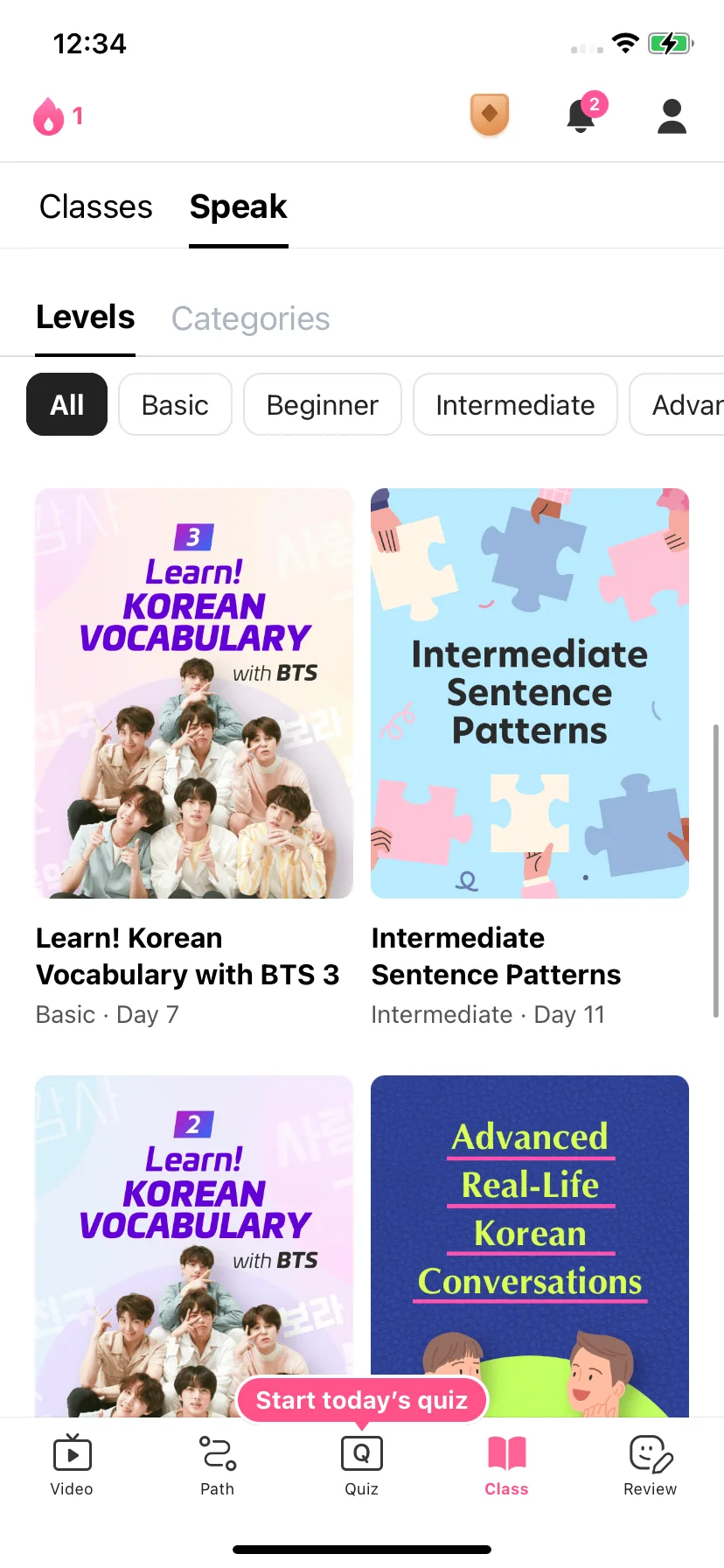Select the Levels tab

point(86,318)
